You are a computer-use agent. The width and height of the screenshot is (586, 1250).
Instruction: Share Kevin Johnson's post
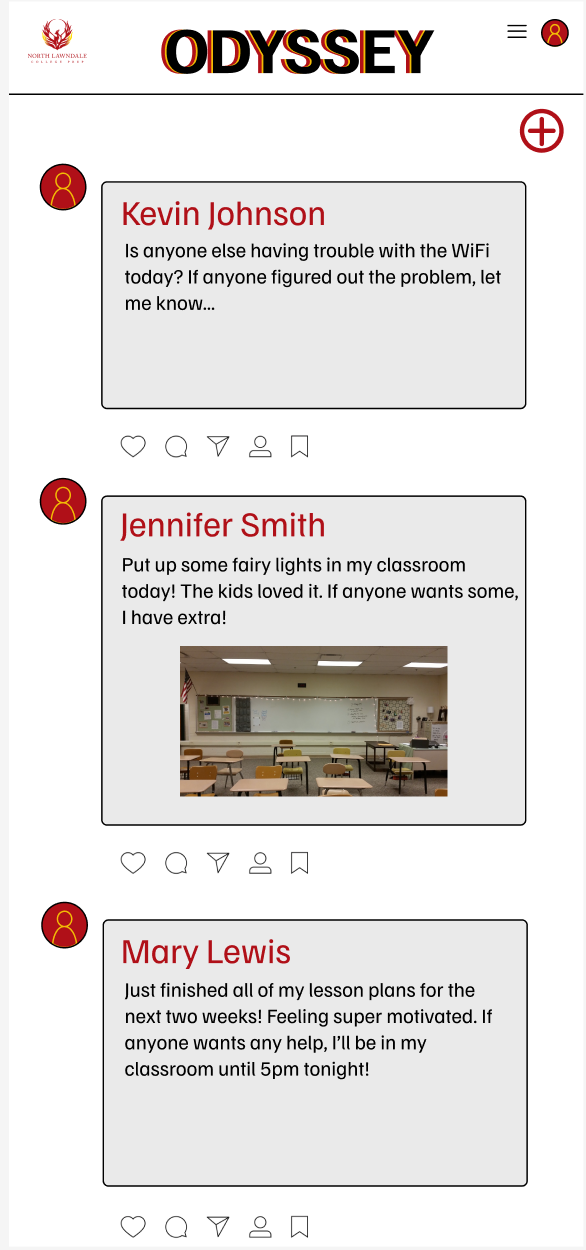tap(218, 446)
